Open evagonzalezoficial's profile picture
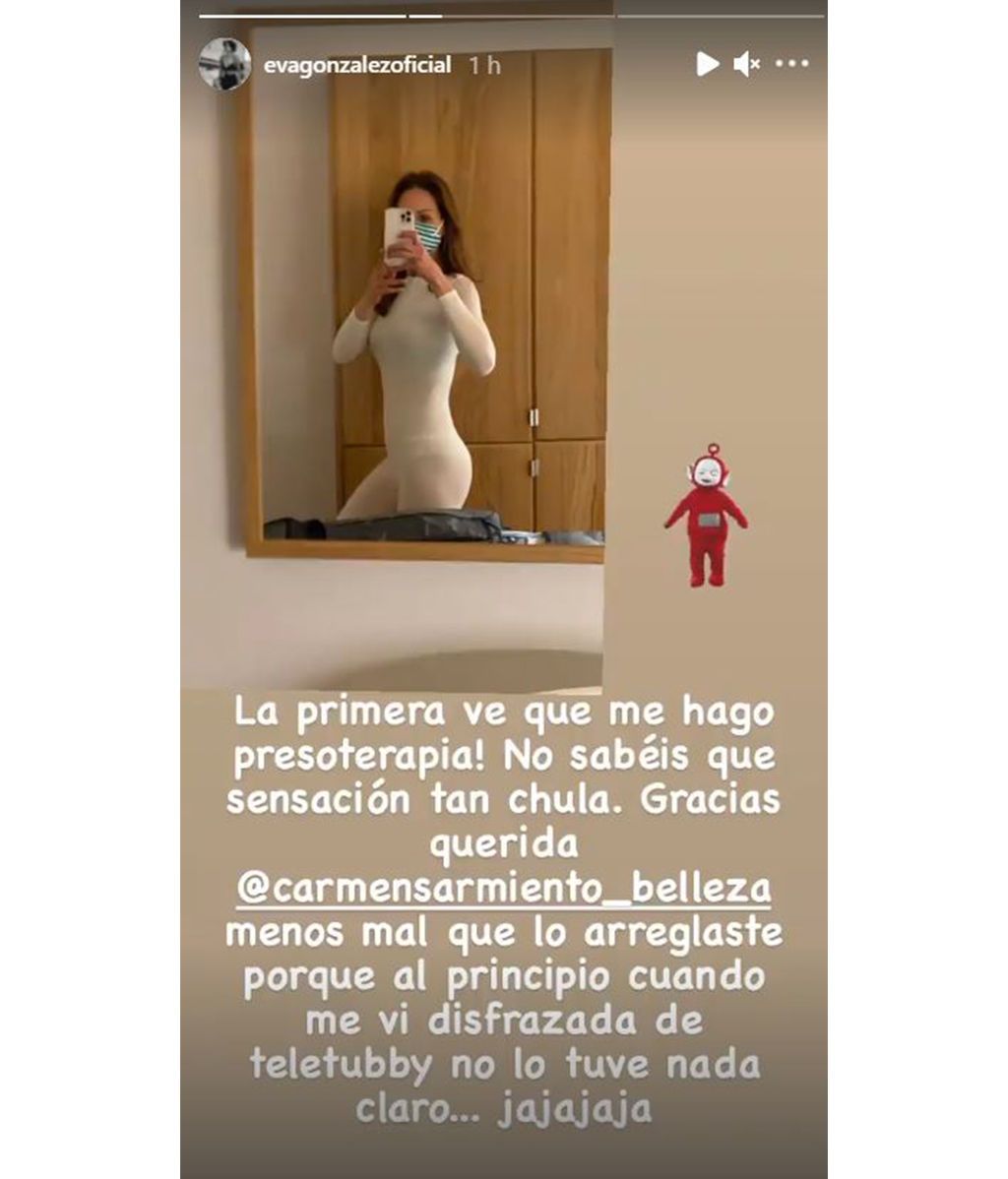The image size is (1008, 1179). tap(224, 66)
